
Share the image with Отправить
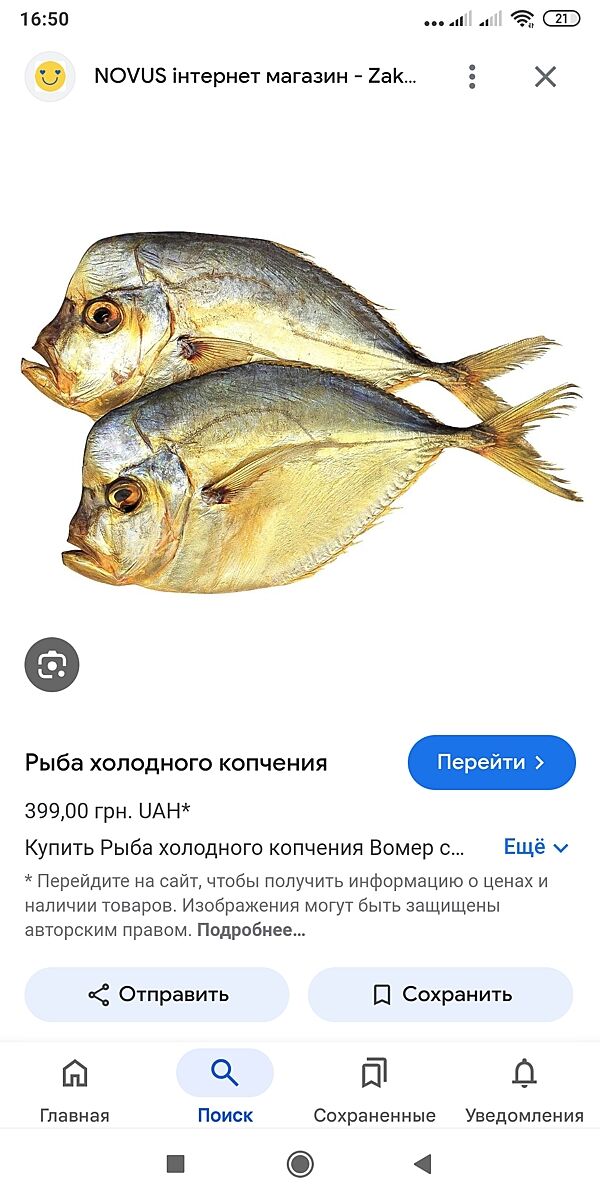click(x=157, y=994)
